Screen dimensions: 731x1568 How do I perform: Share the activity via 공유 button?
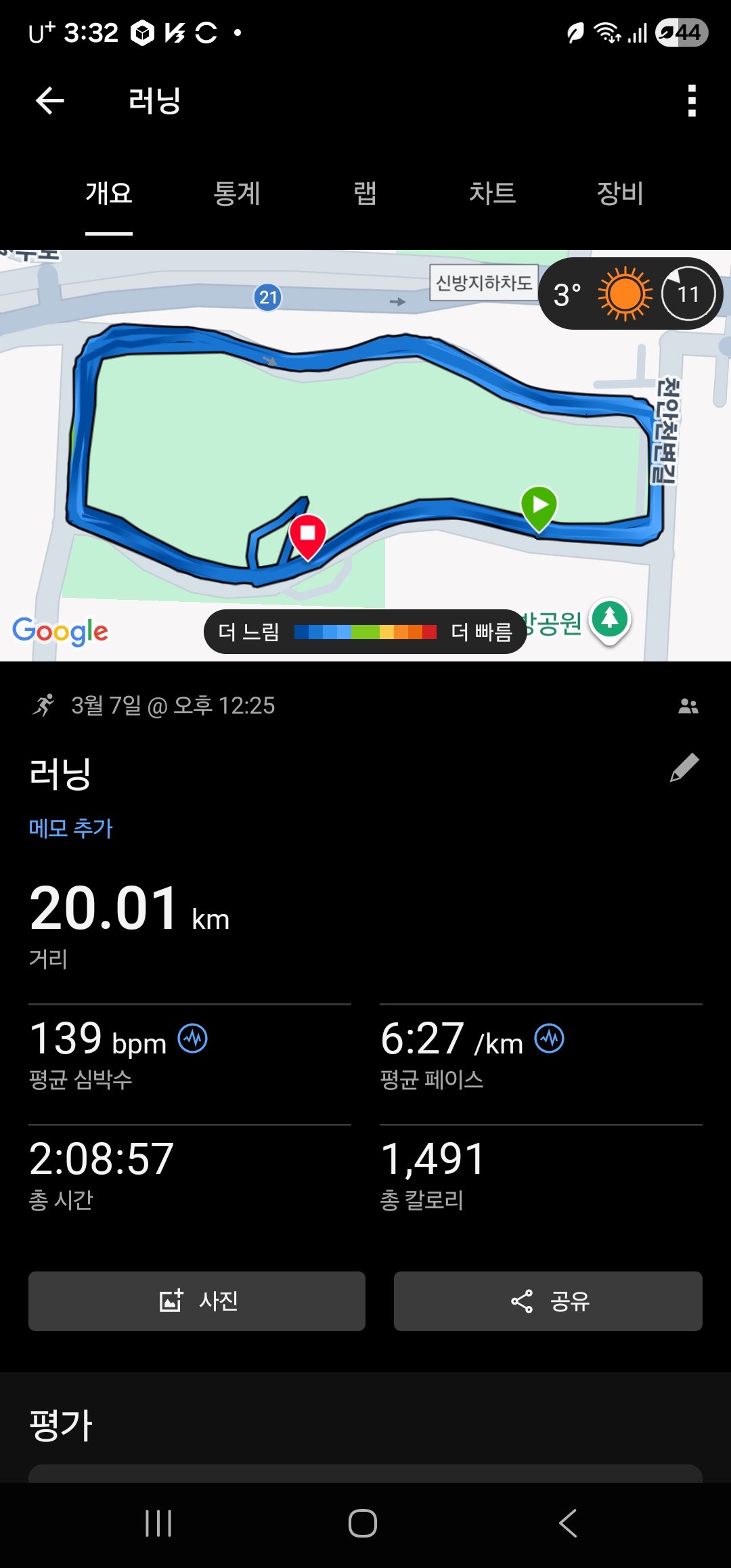pyautogui.click(x=548, y=1301)
